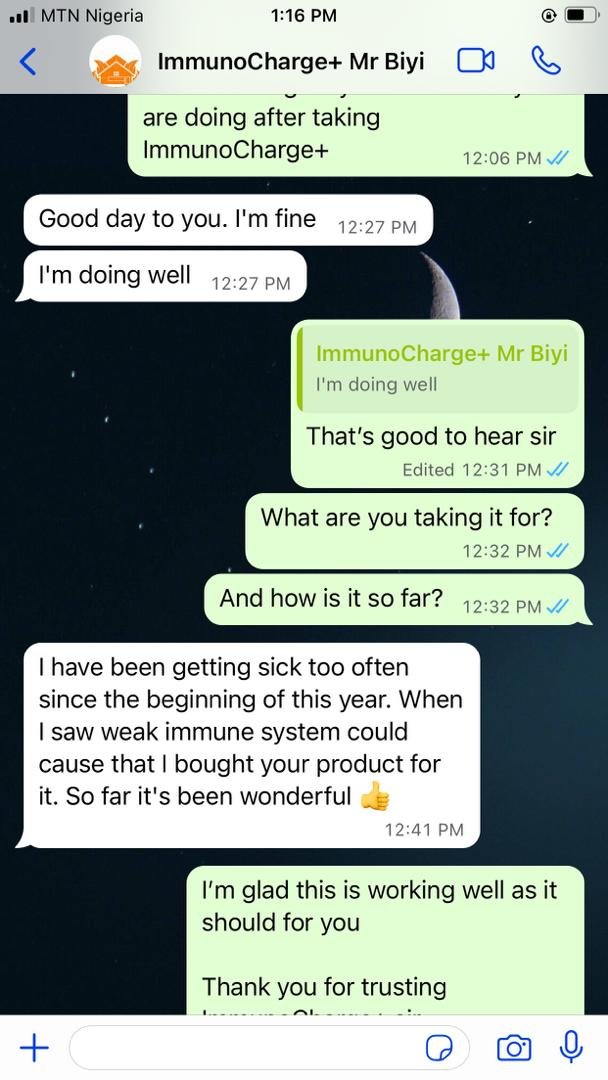
Task: Go back to the chats list
Action: point(28,61)
